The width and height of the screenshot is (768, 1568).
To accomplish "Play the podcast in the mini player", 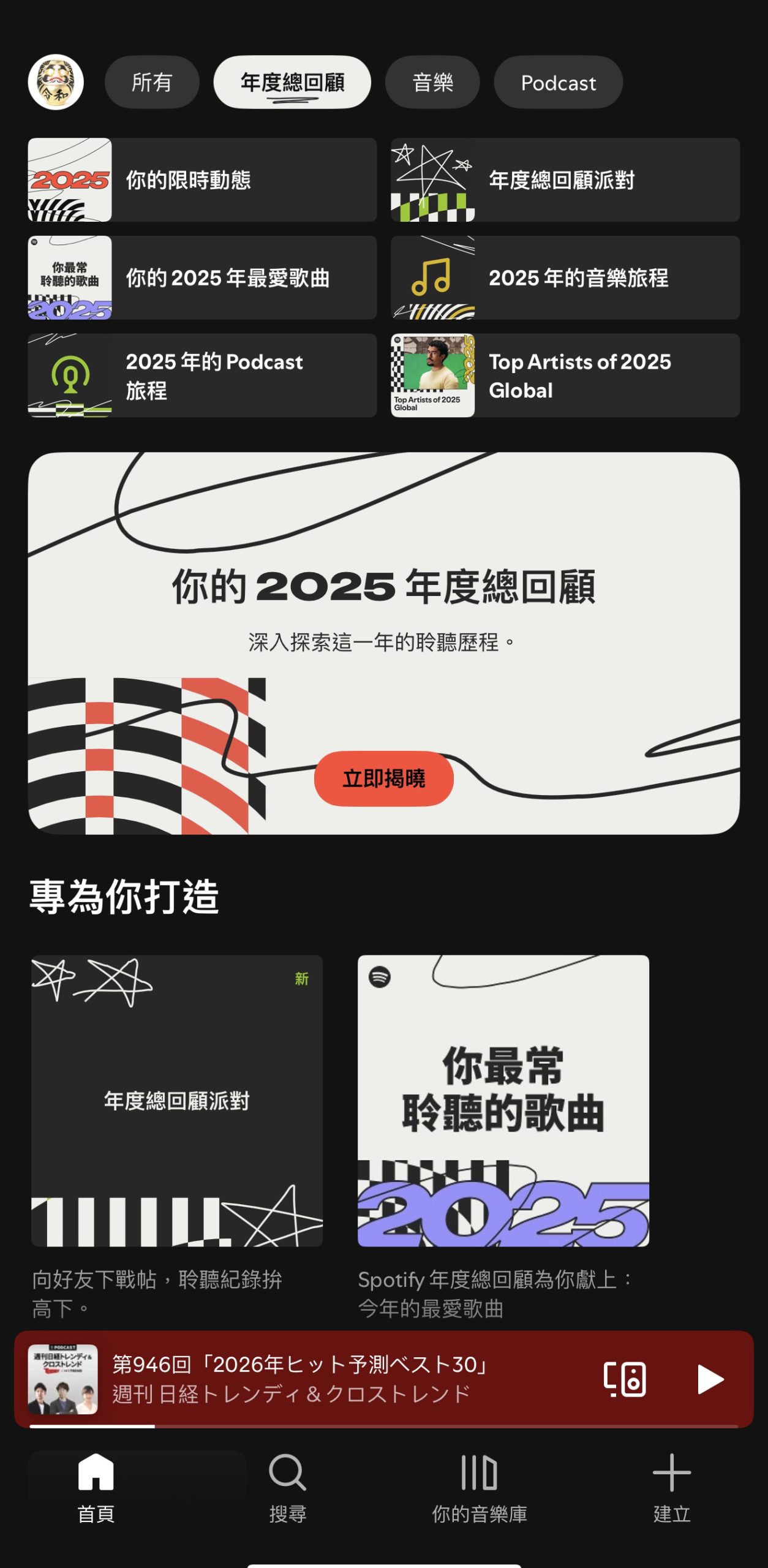I will click(710, 1379).
